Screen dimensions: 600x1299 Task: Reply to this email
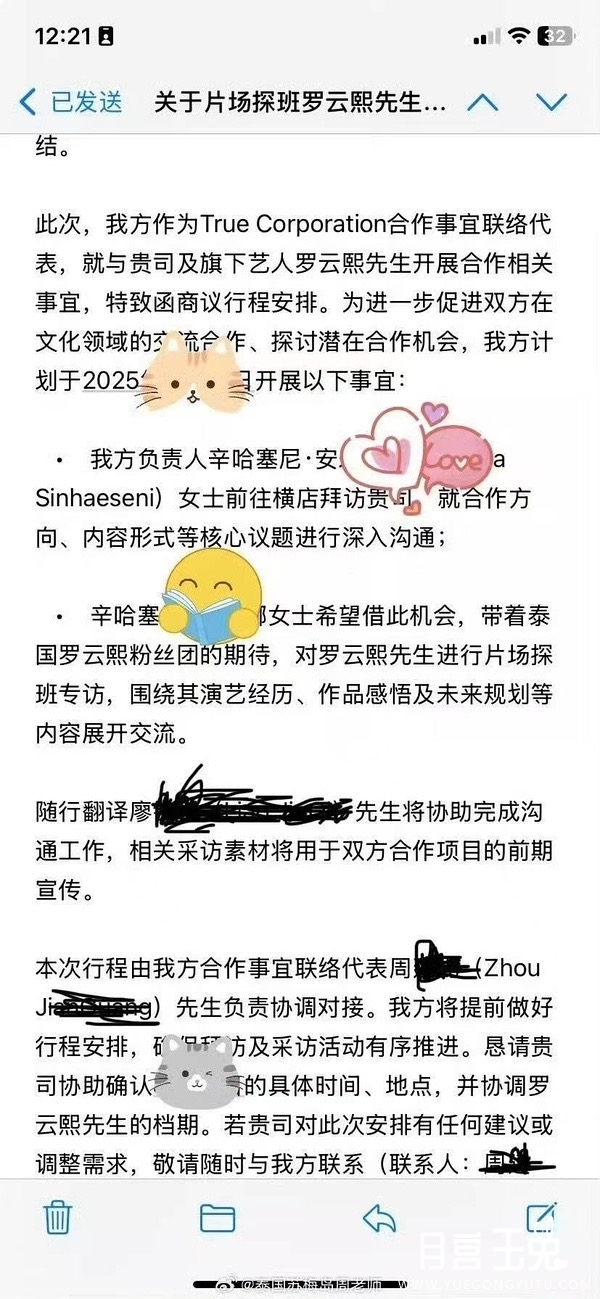(x=379, y=1216)
